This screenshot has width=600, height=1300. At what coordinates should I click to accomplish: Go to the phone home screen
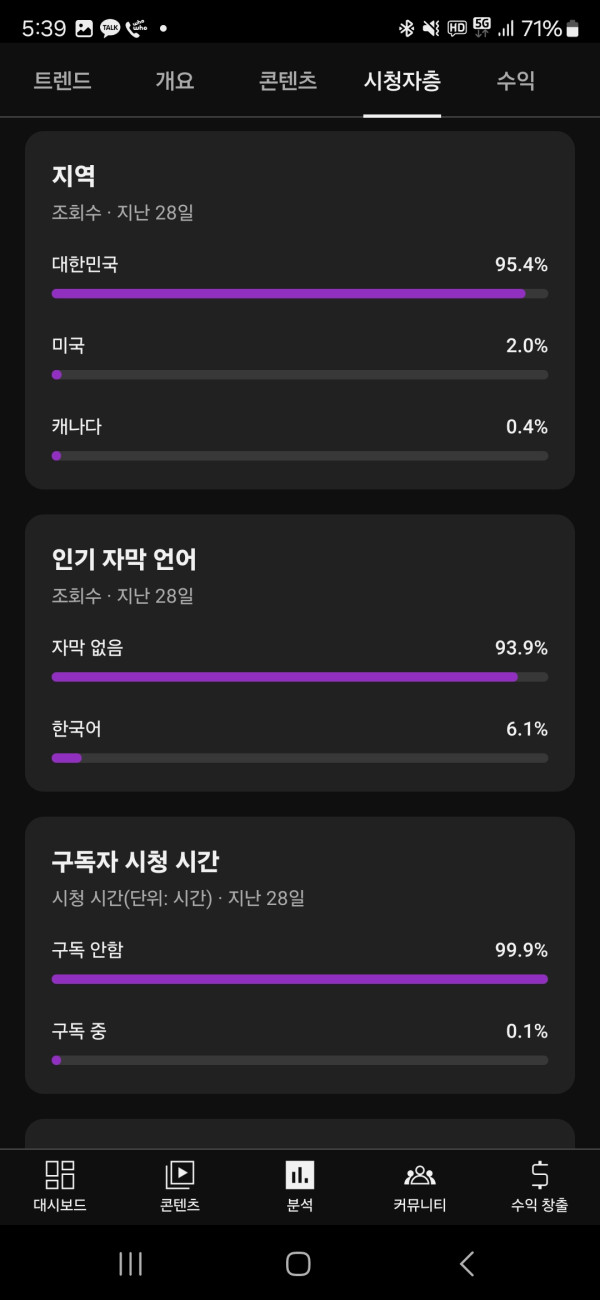tap(298, 1264)
